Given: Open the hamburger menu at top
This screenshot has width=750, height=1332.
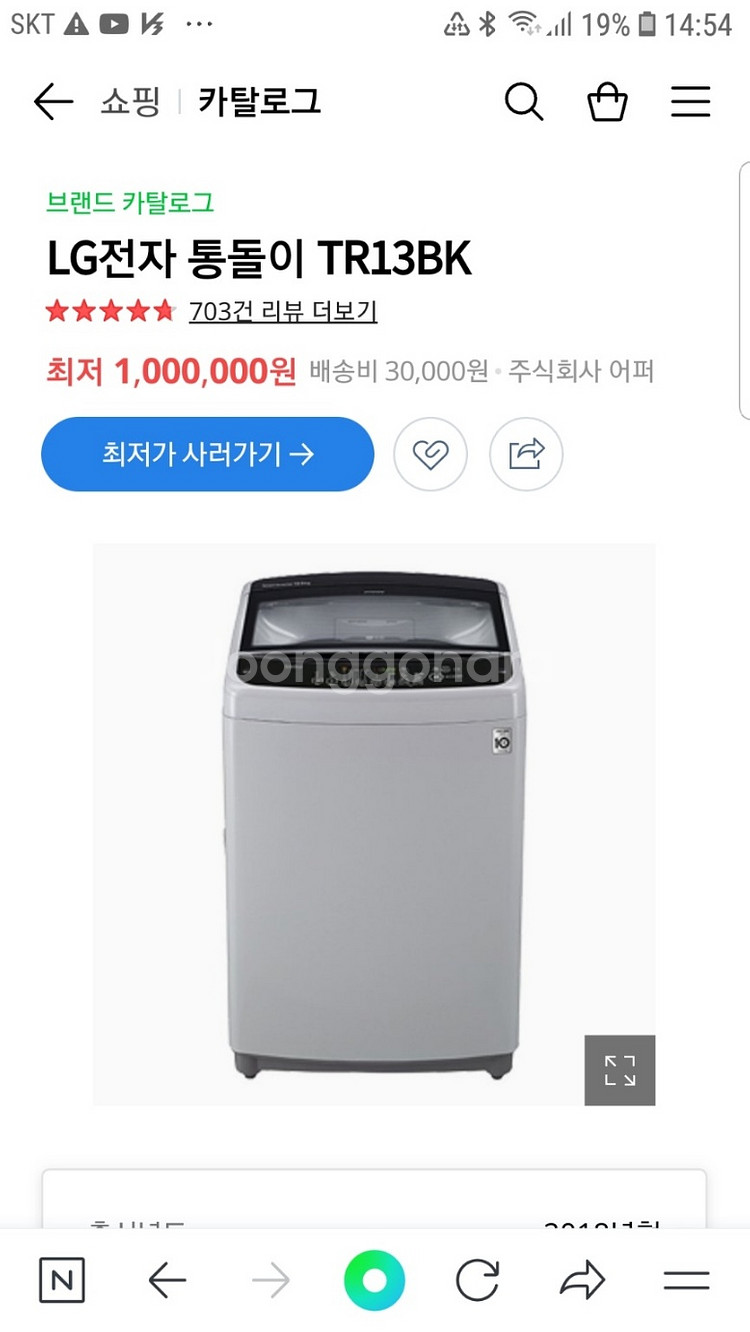Looking at the screenshot, I should (x=690, y=102).
